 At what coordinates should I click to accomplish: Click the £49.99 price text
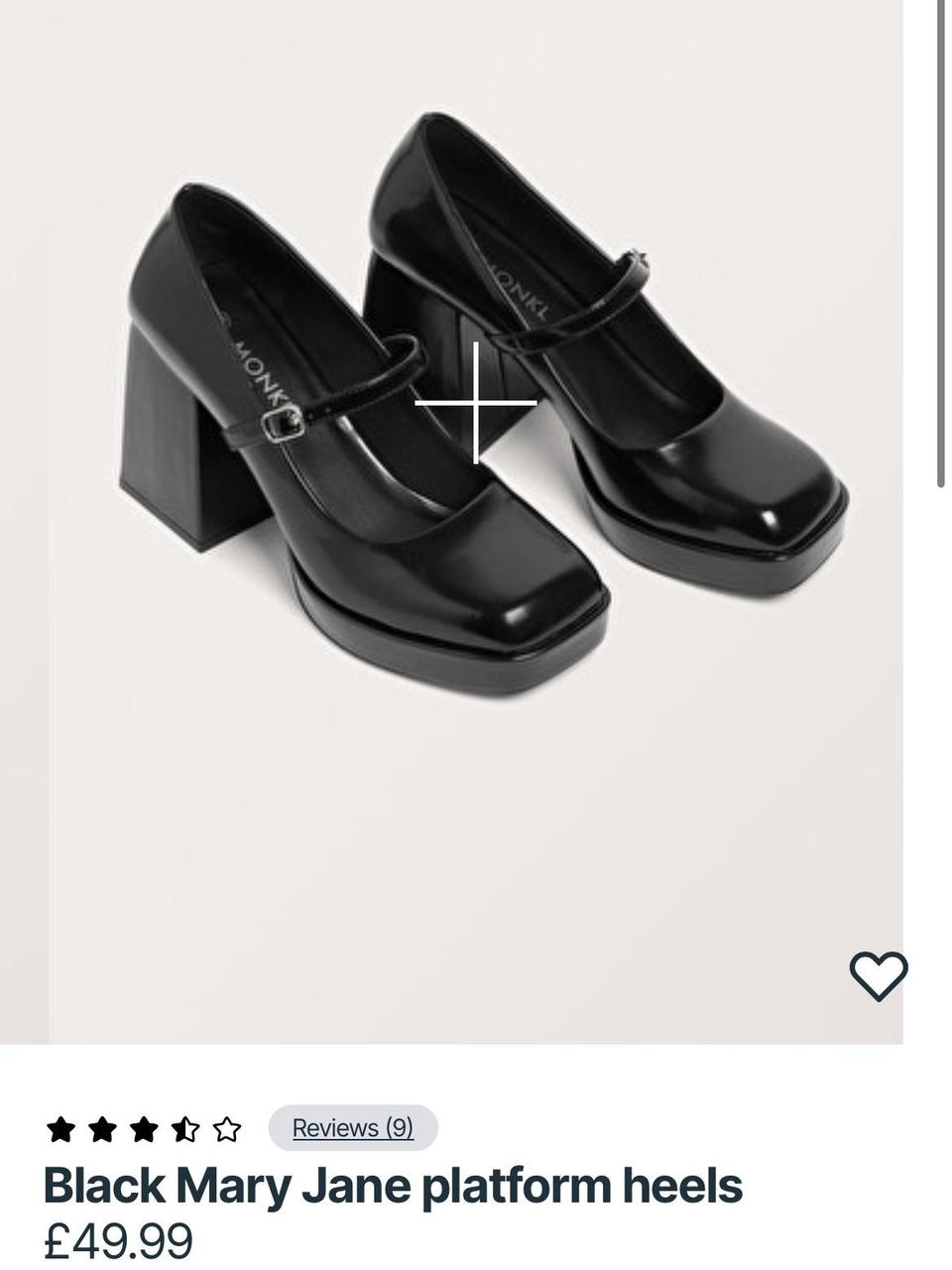(119, 1239)
